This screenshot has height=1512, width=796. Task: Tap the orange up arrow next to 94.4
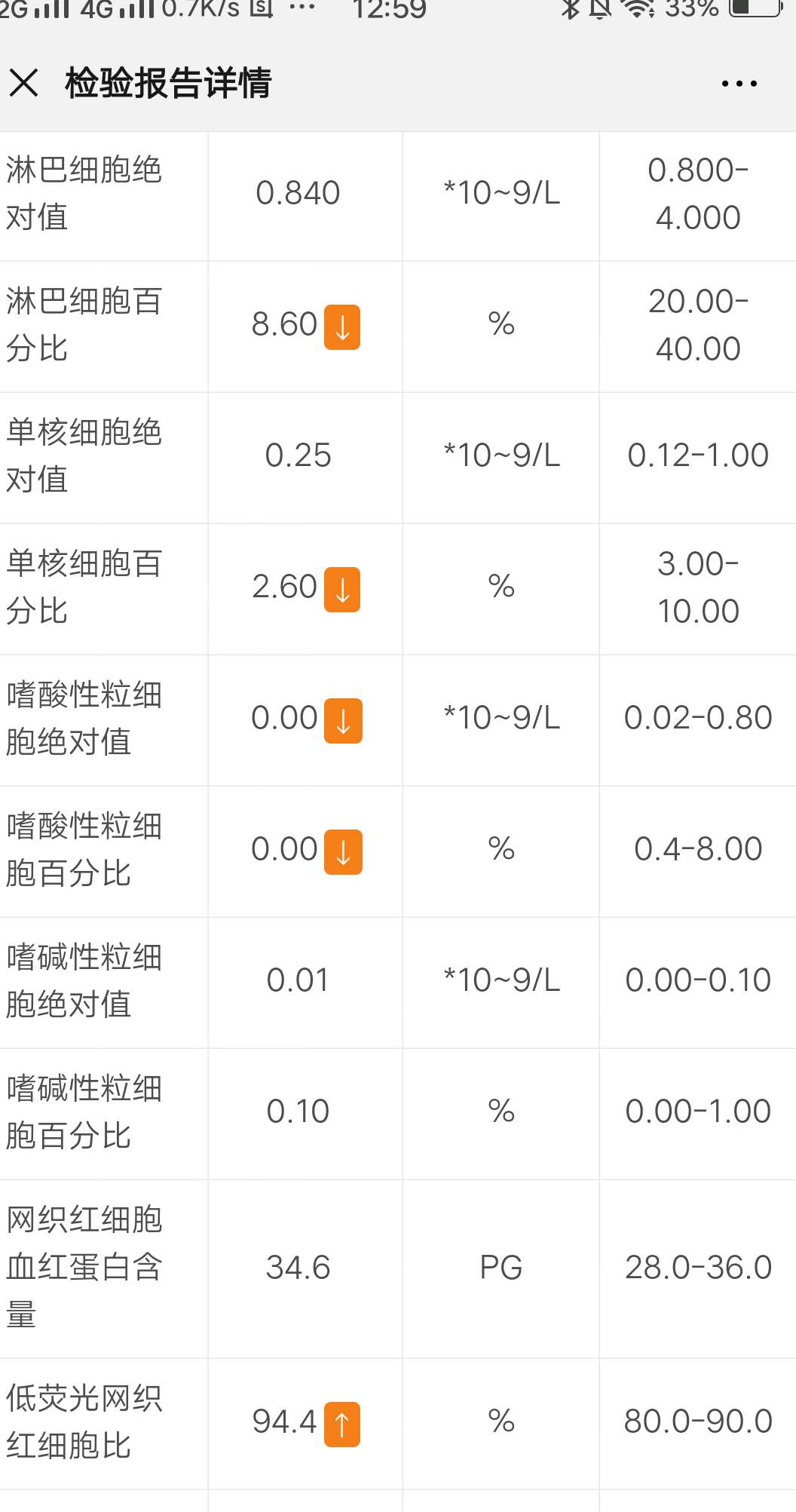[343, 1422]
